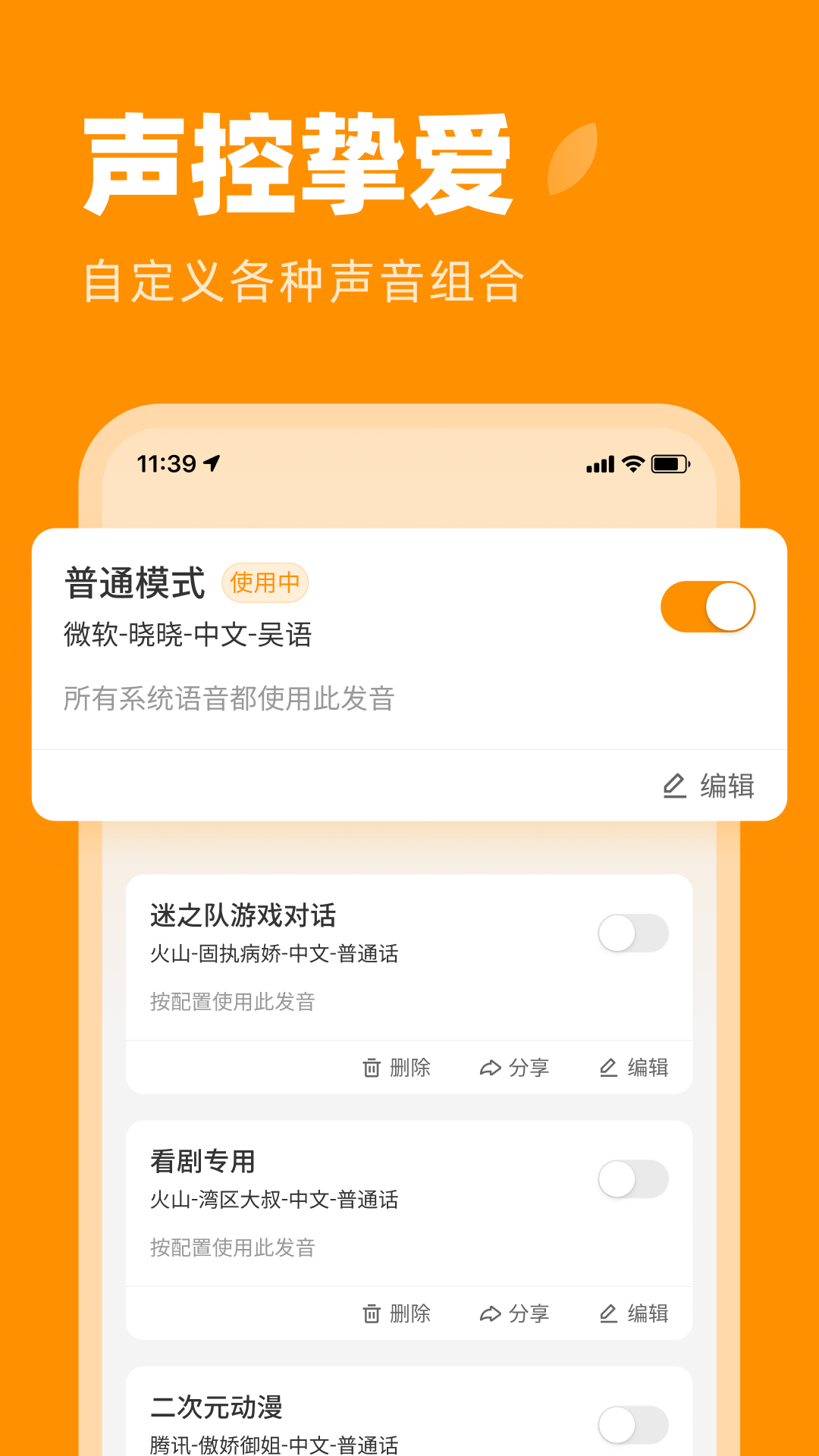Enable the 看剧专用 voice switch
Viewport: 819px width, 1456px height.
tap(634, 1180)
